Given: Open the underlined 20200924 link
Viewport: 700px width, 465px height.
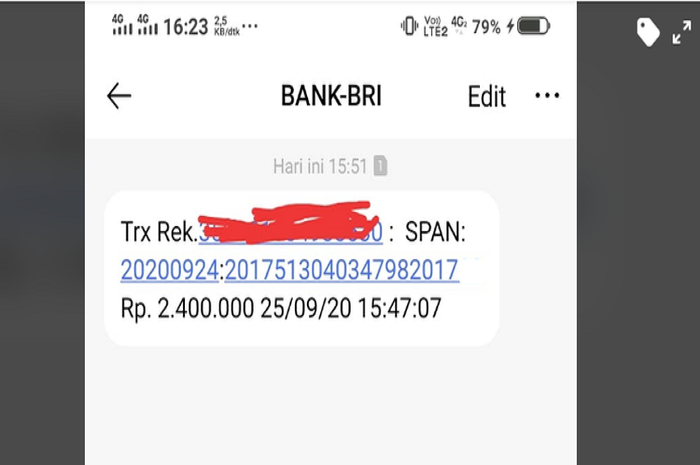Looking at the screenshot, I should tap(171, 270).
